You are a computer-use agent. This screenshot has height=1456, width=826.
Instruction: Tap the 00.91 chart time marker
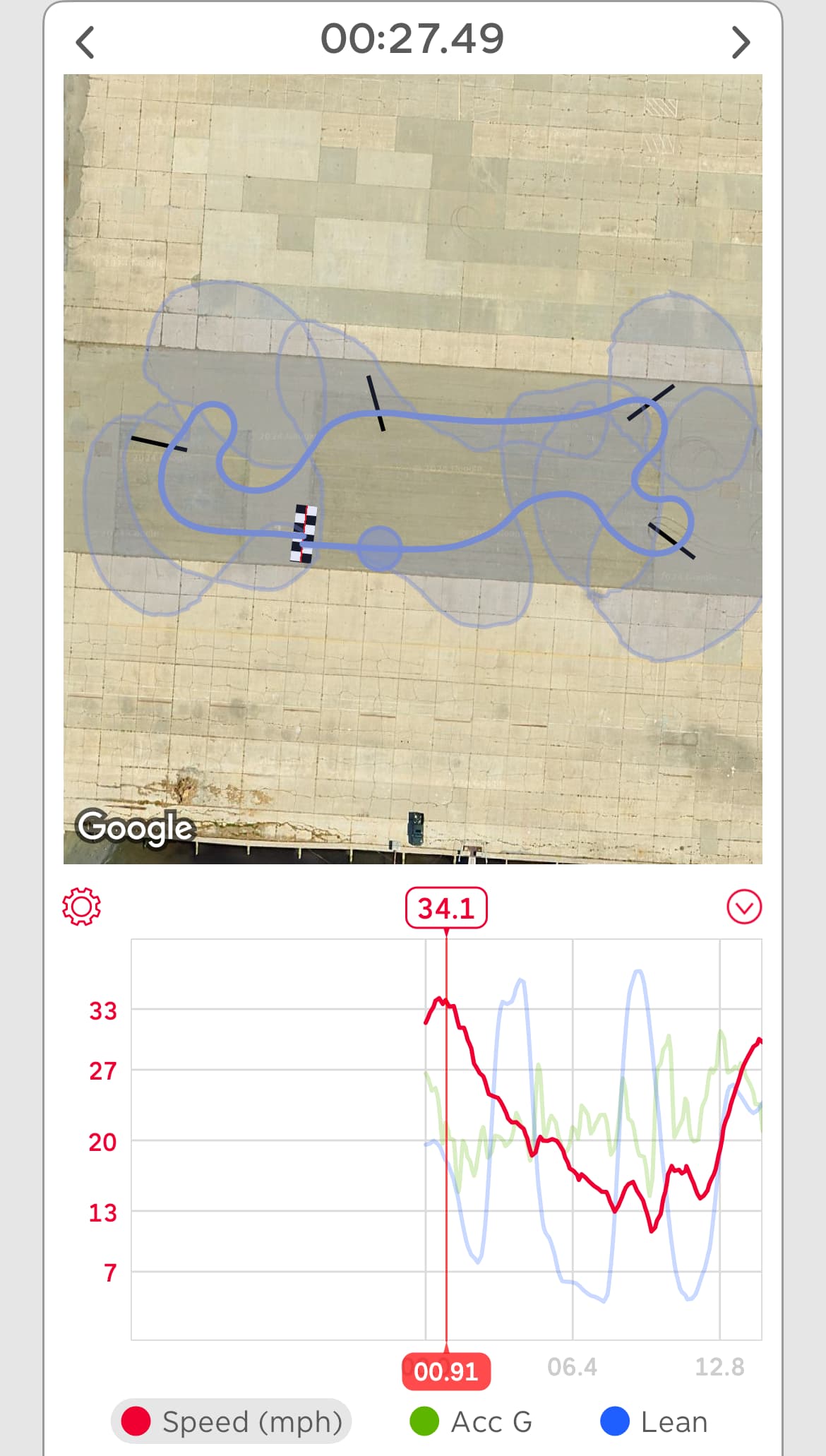[x=446, y=1371]
